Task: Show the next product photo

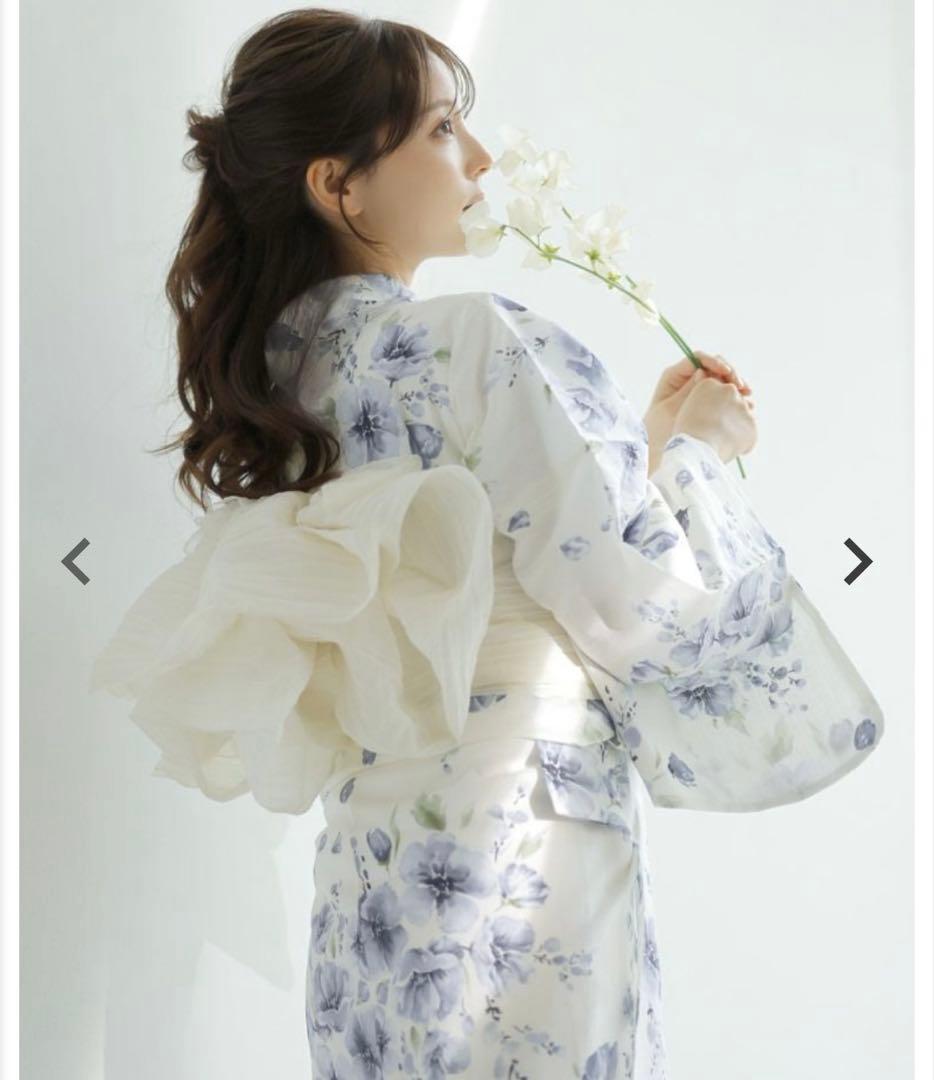Action: pos(857,561)
